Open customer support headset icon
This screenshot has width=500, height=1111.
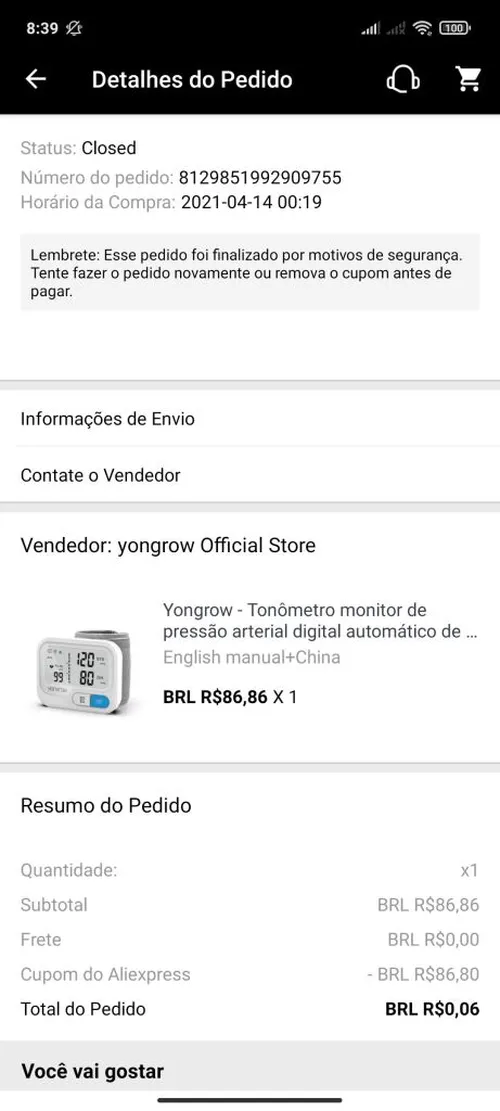(x=403, y=79)
